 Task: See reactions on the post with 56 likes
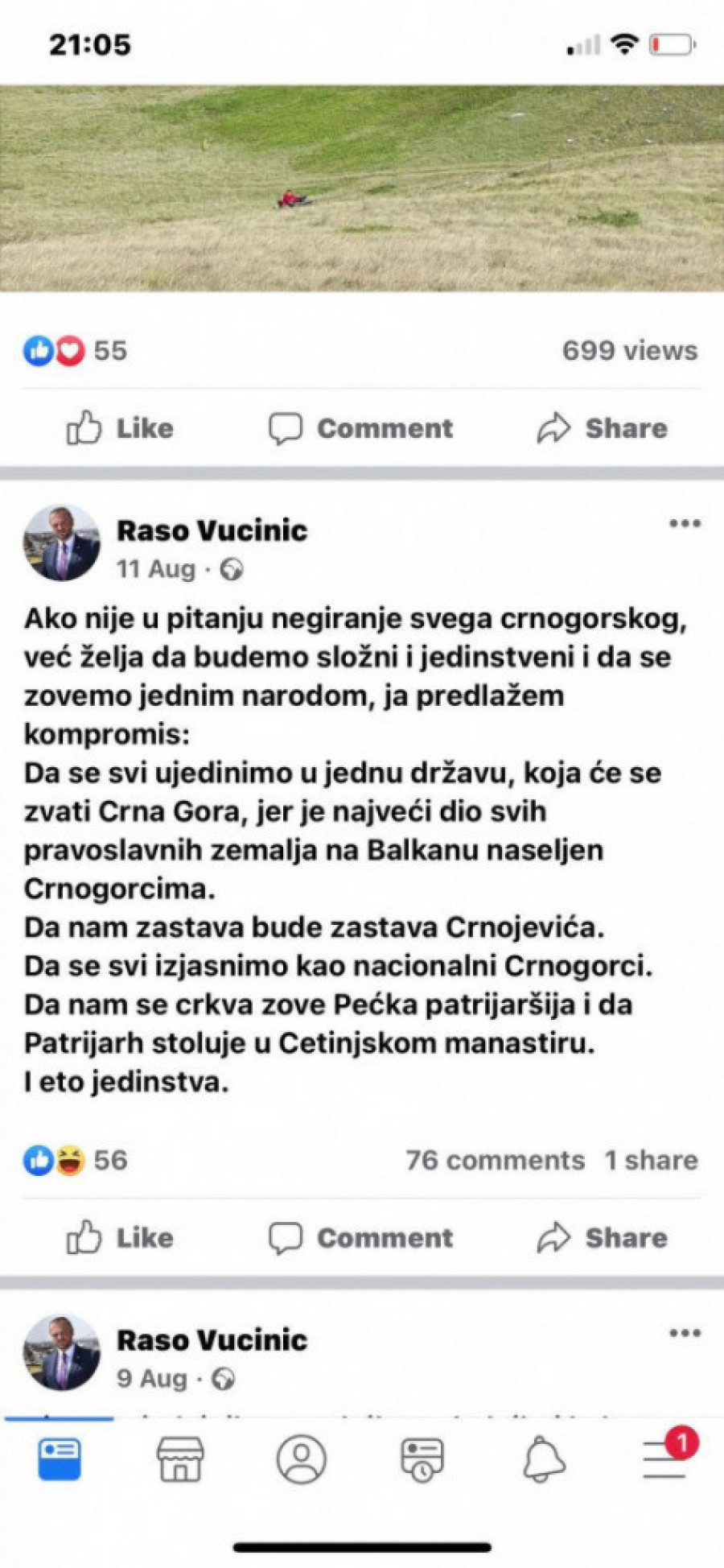[75, 1160]
